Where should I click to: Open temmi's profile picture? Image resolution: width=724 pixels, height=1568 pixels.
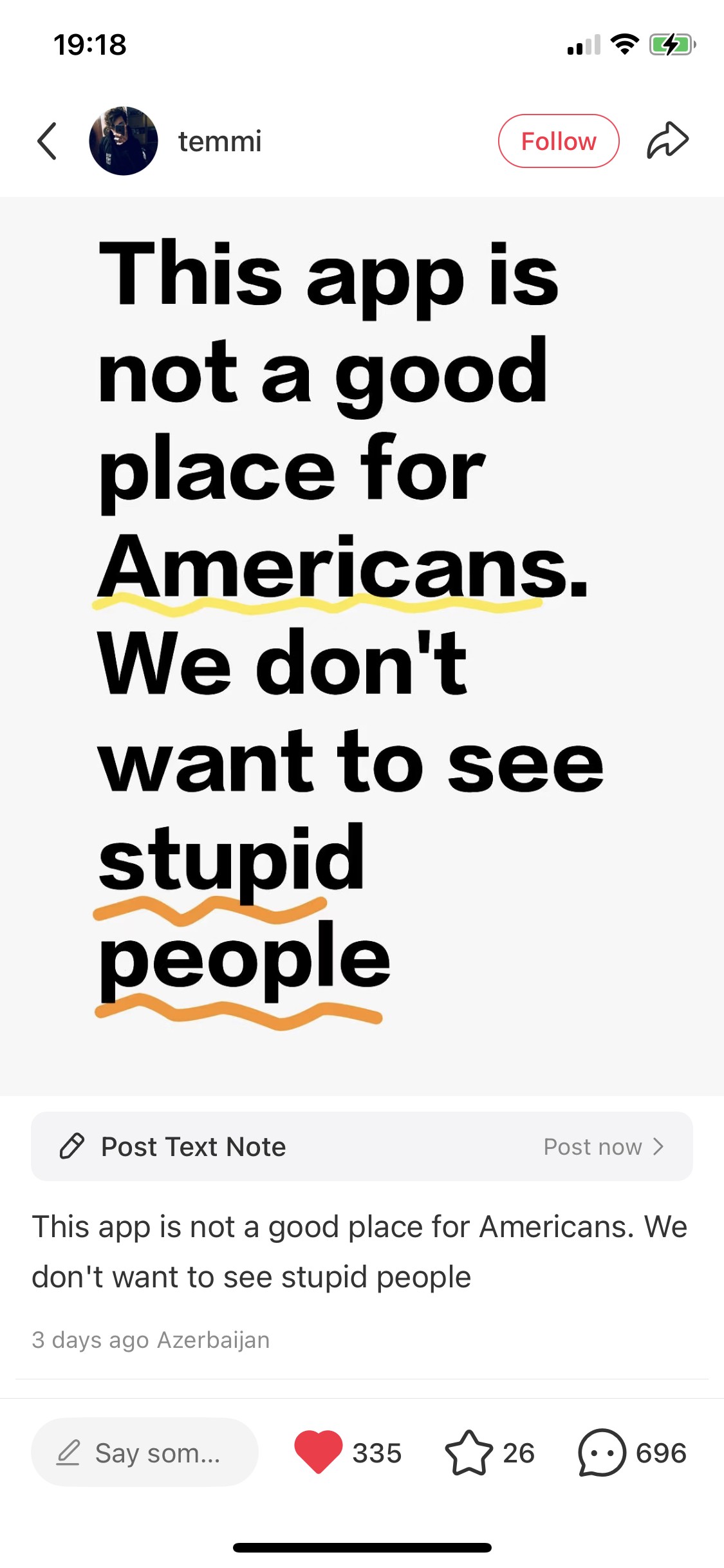point(123,141)
